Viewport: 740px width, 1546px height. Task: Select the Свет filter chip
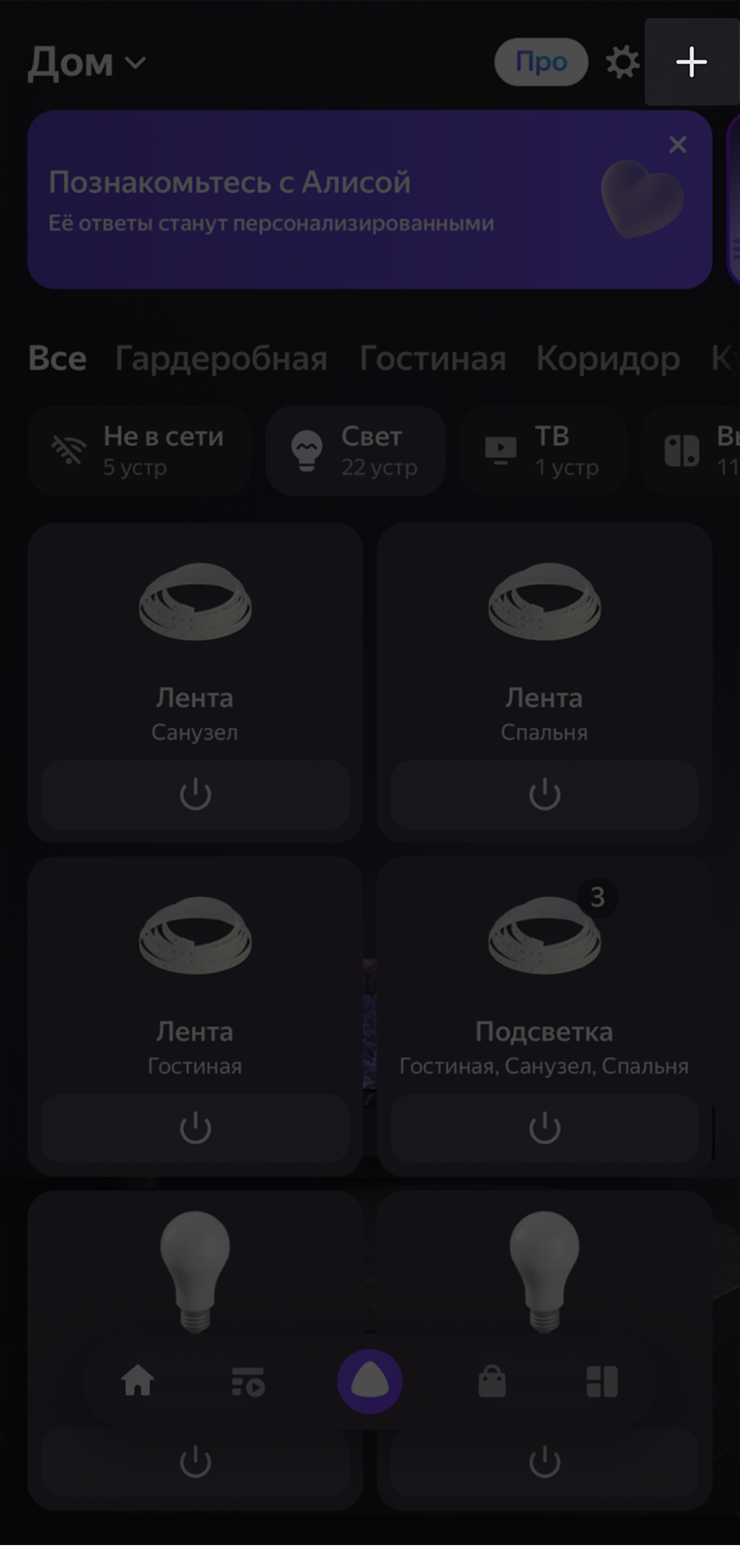(x=355, y=451)
